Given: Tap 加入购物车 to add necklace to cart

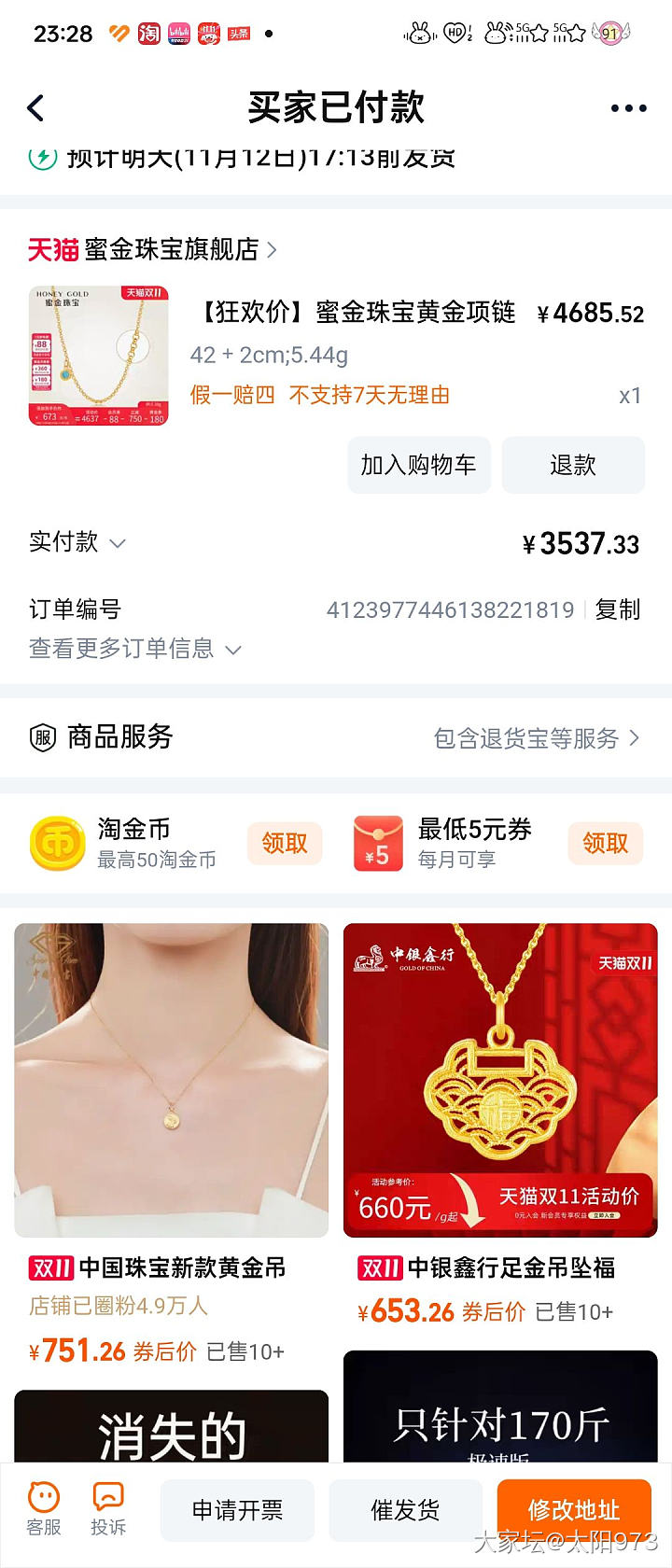Looking at the screenshot, I should pos(419,465).
